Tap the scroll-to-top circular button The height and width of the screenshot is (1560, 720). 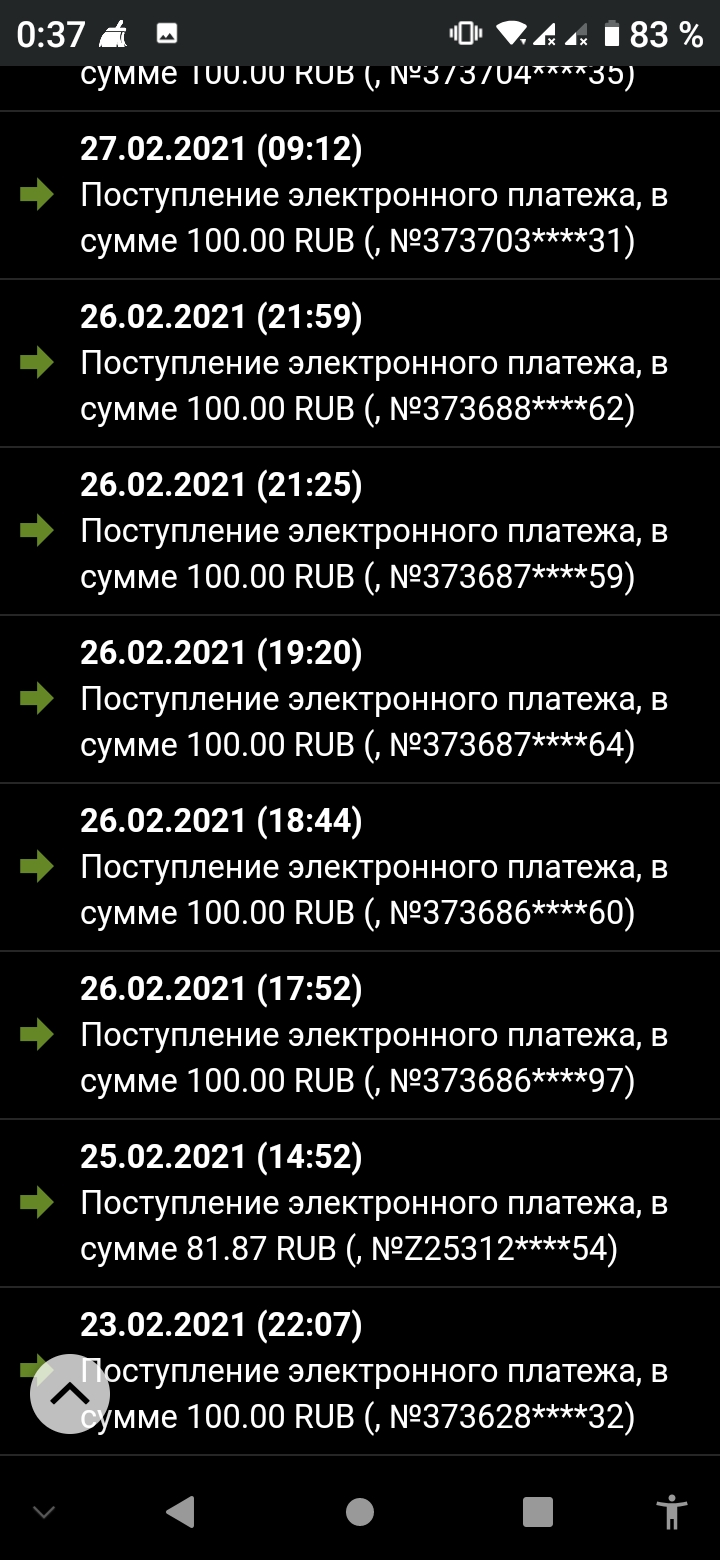click(70, 1393)
